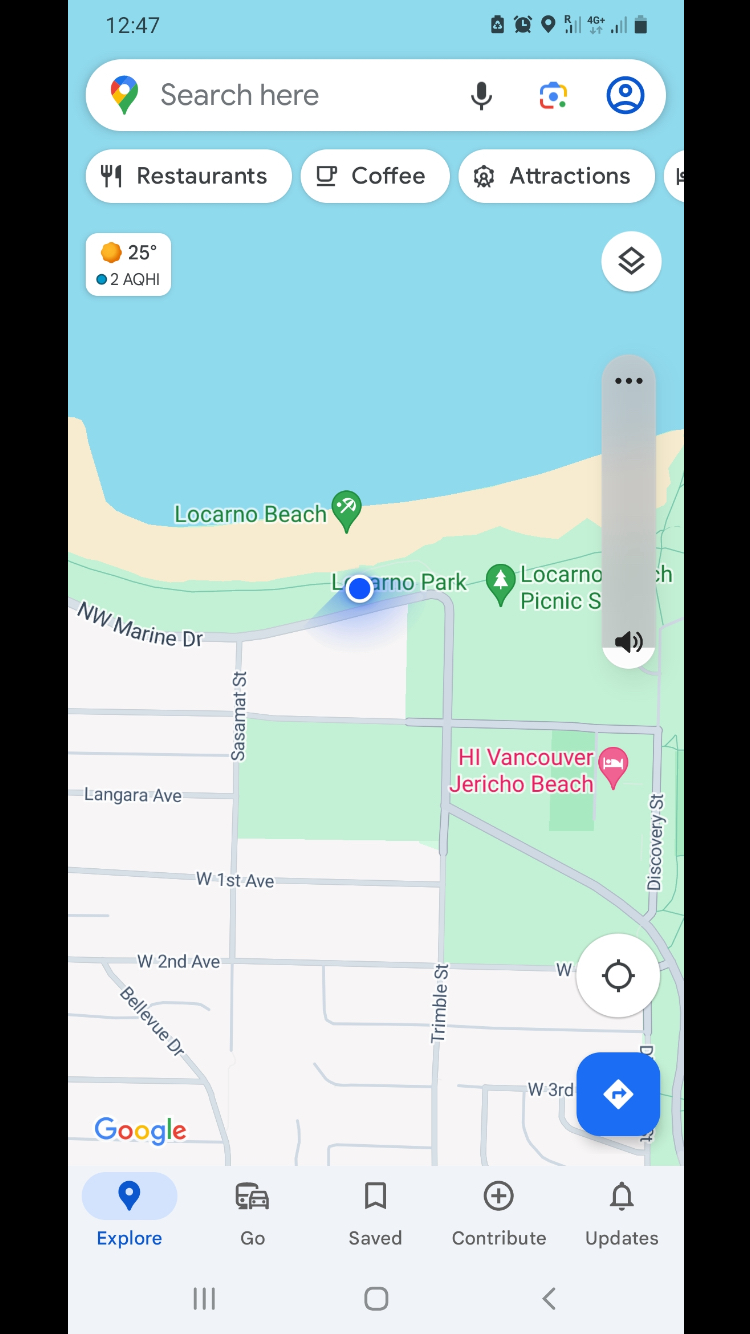Open Google Lens camera search

553,96
